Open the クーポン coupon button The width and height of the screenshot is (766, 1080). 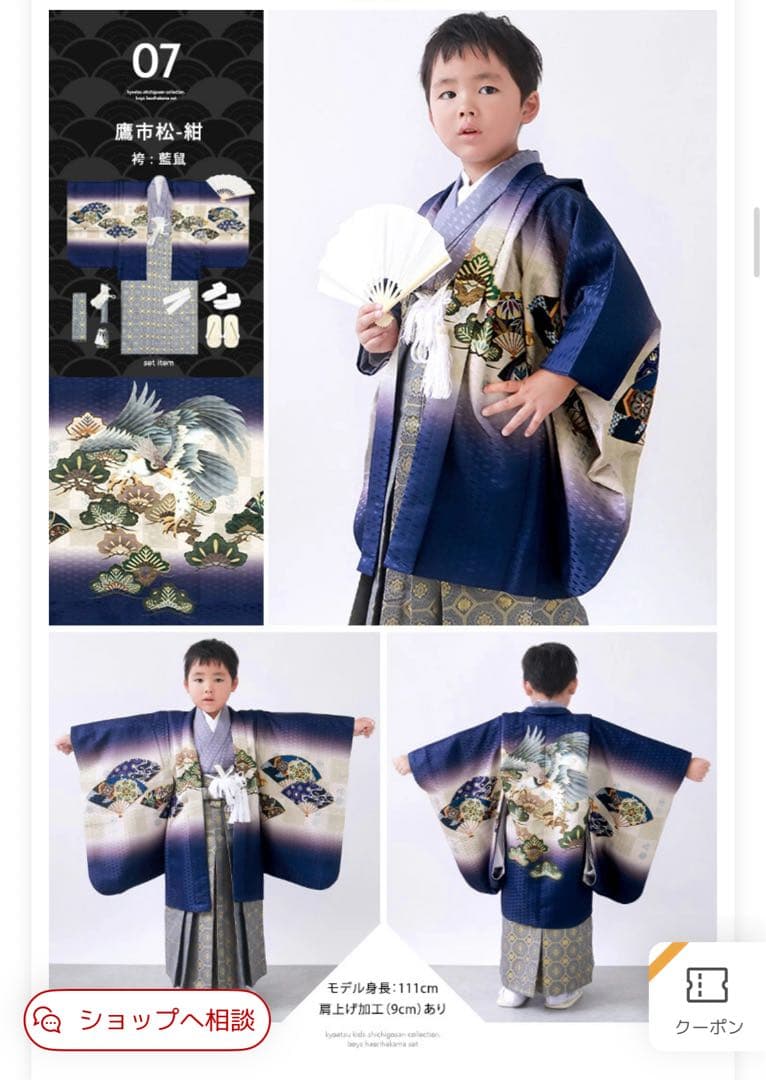(x=708, y=997)
